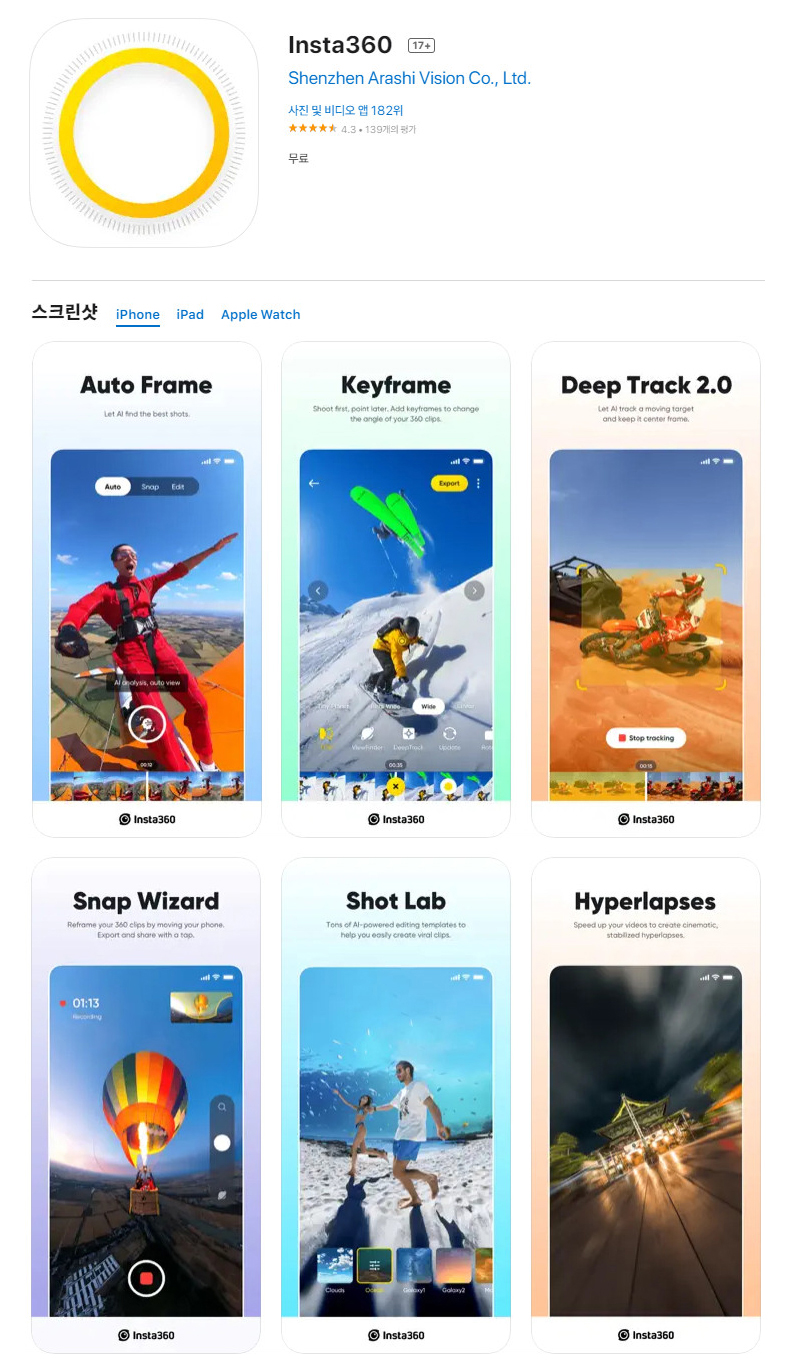Open the photo and video category ranking link

coord(345,111)
